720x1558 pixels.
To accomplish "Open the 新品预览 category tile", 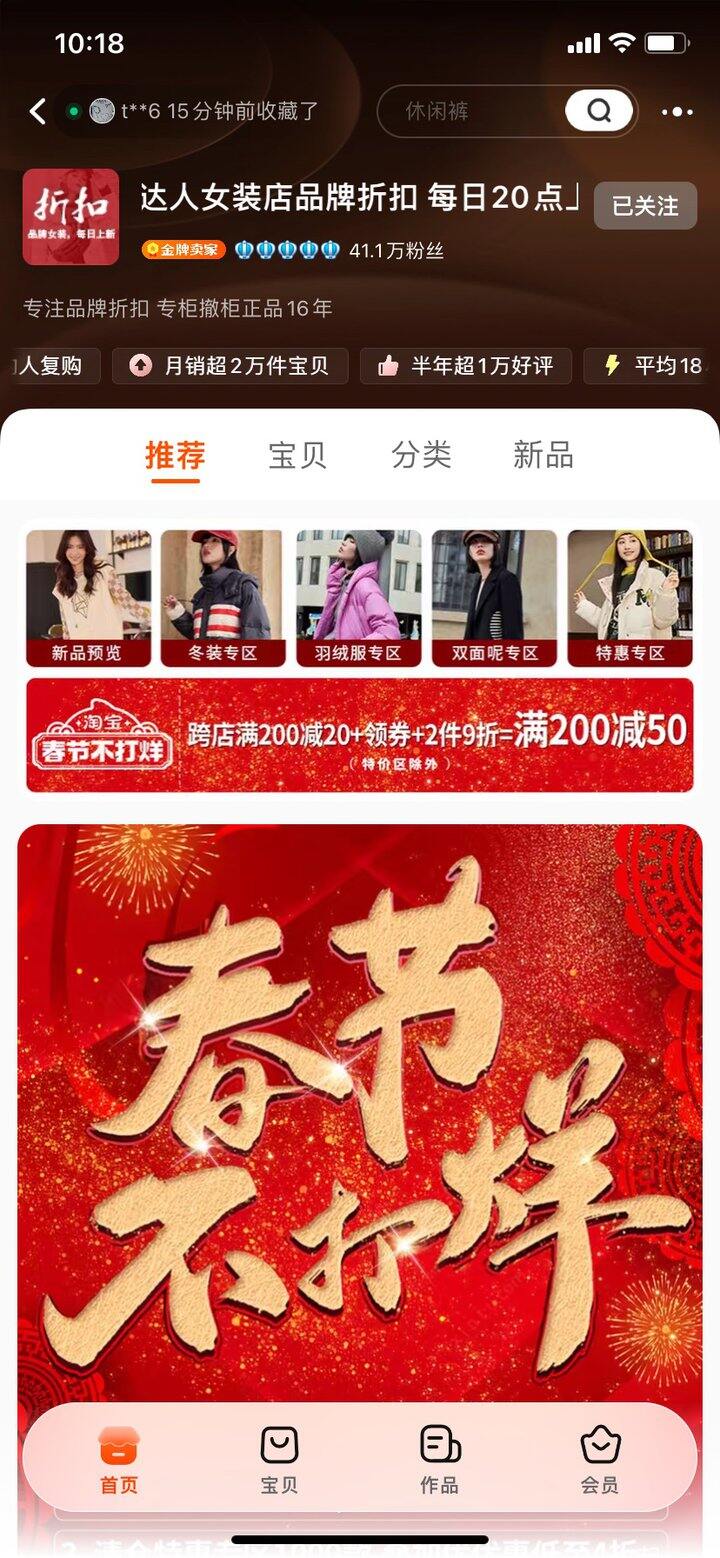I will click(88, 598).
